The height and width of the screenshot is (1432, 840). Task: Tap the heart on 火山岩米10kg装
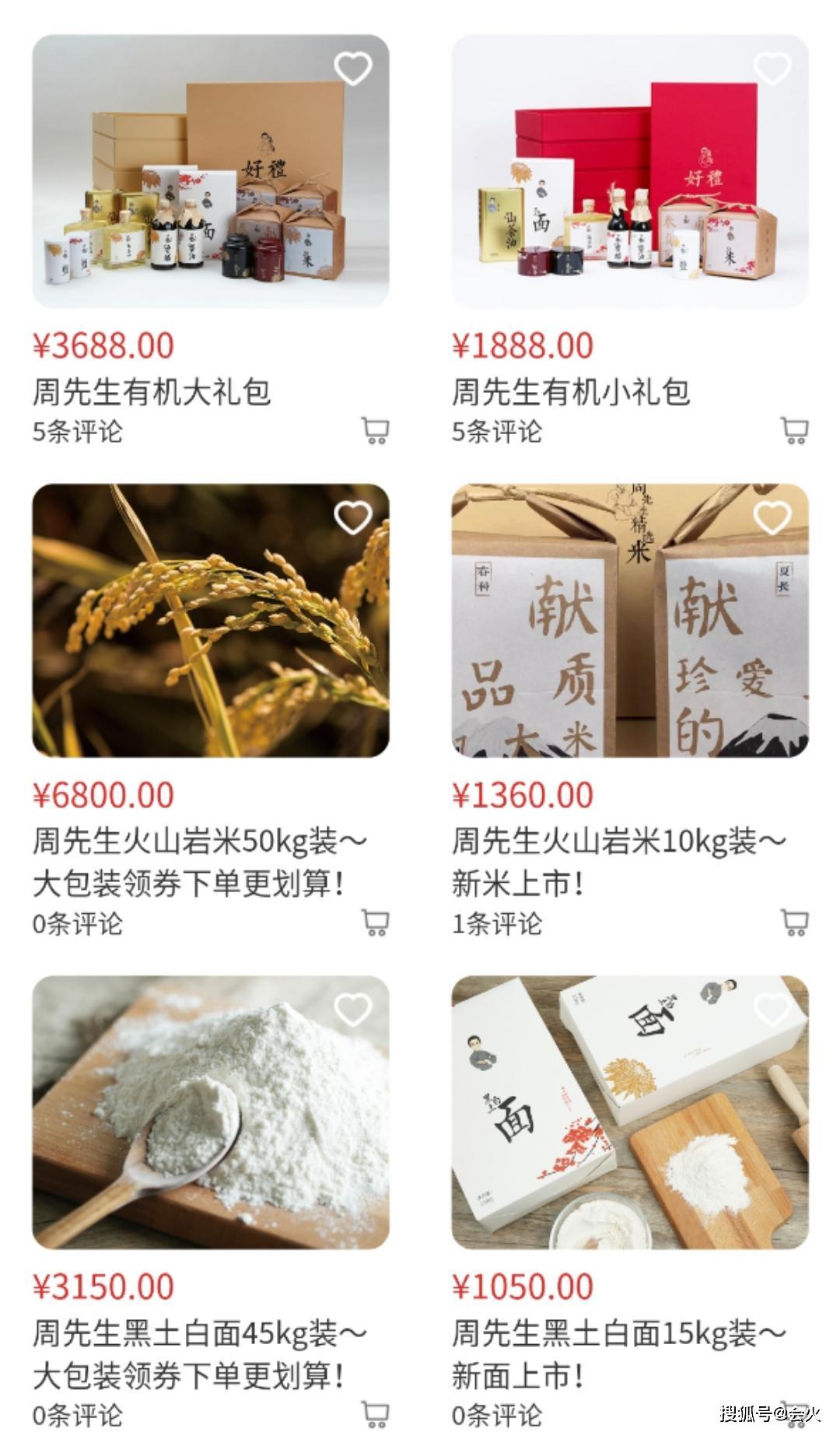click(772, 517)
